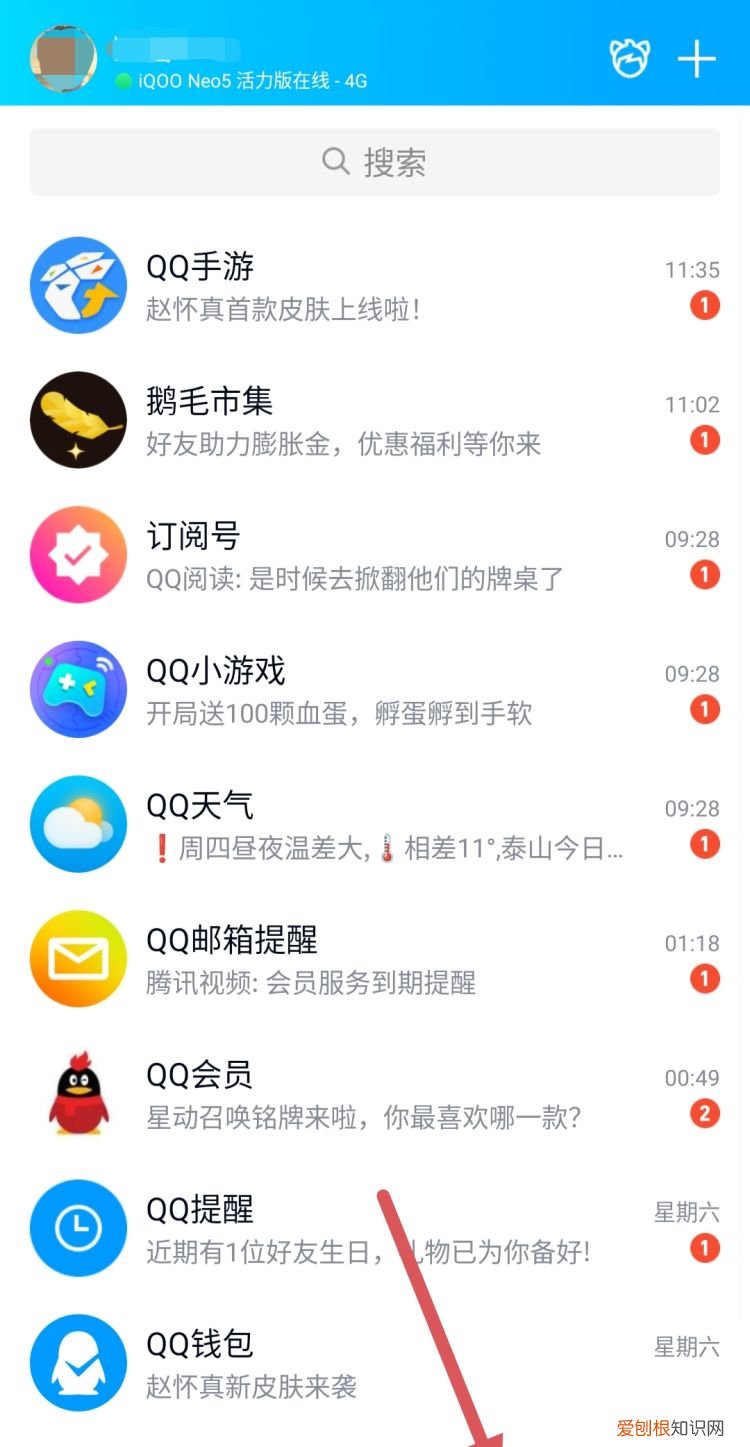
Task: Open the QQ钱包 wallet icon
Action: [78, 1364]
